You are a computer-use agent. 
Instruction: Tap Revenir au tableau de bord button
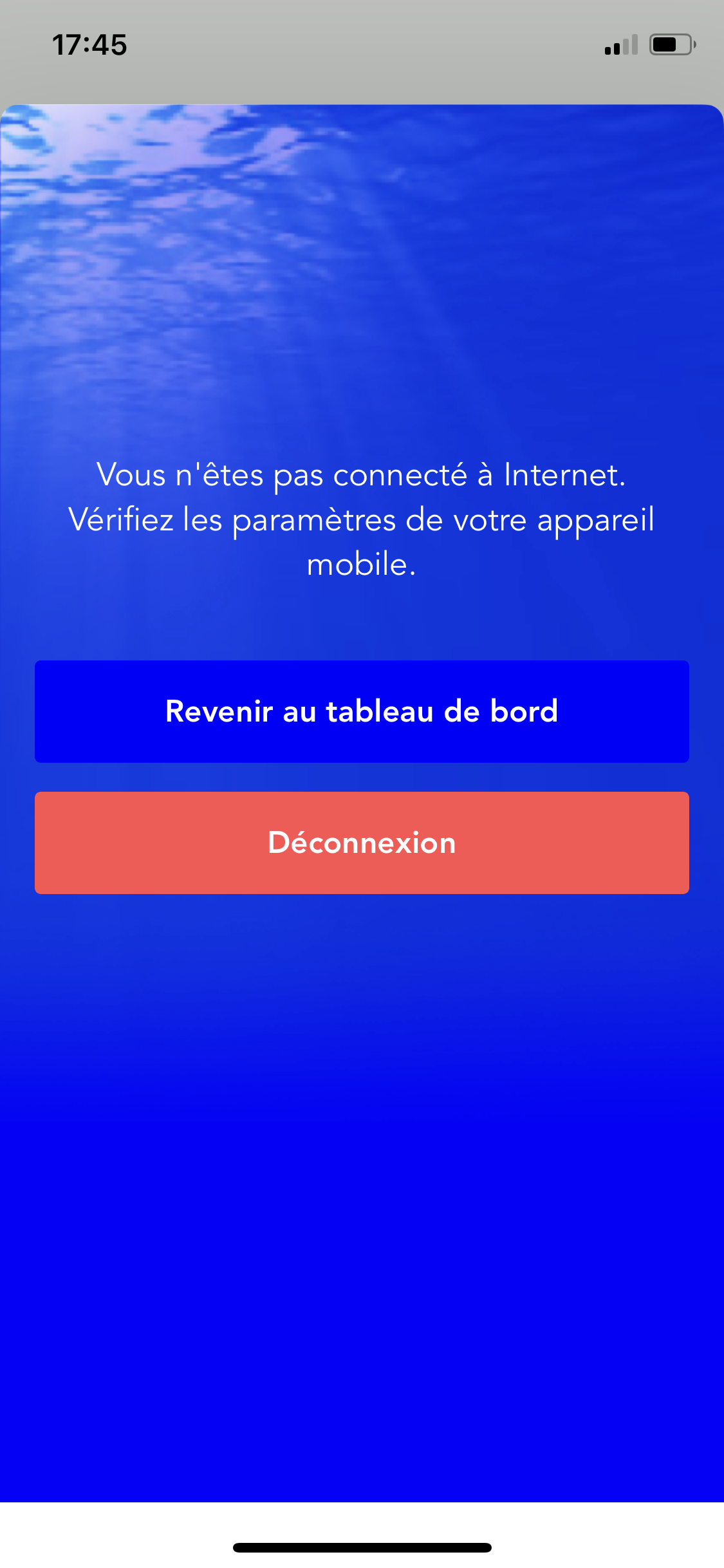[x=362, y=711]
